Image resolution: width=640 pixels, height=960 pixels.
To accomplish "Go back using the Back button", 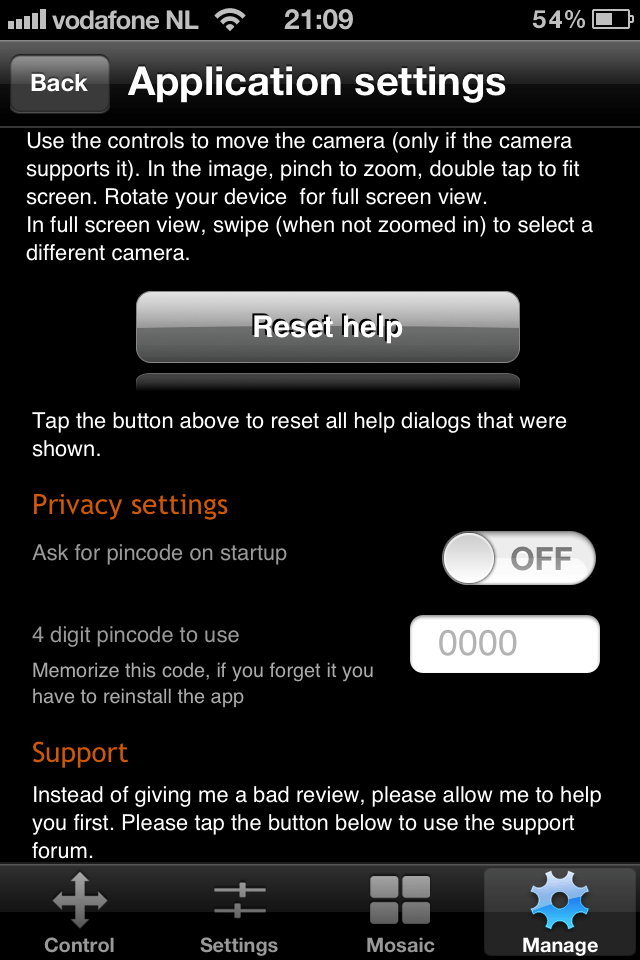I will [59, 84].
